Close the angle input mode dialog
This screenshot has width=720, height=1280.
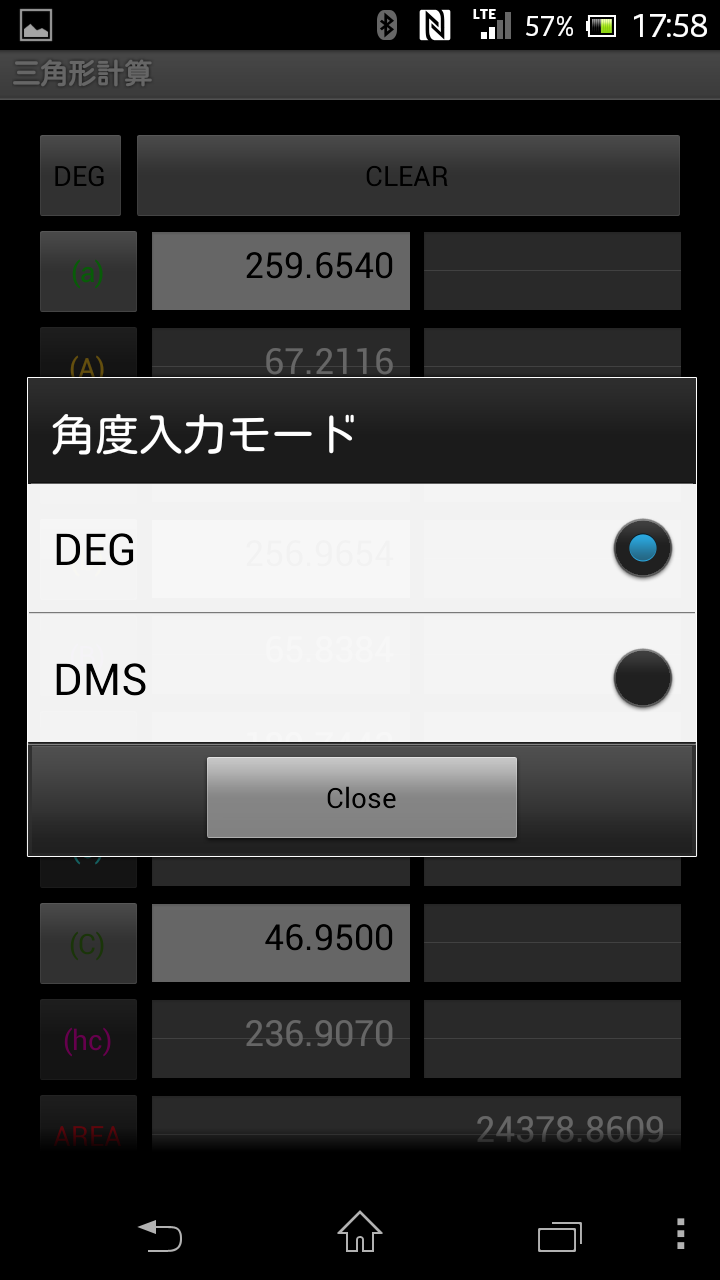pyautogui.click(x=361, y=797)
